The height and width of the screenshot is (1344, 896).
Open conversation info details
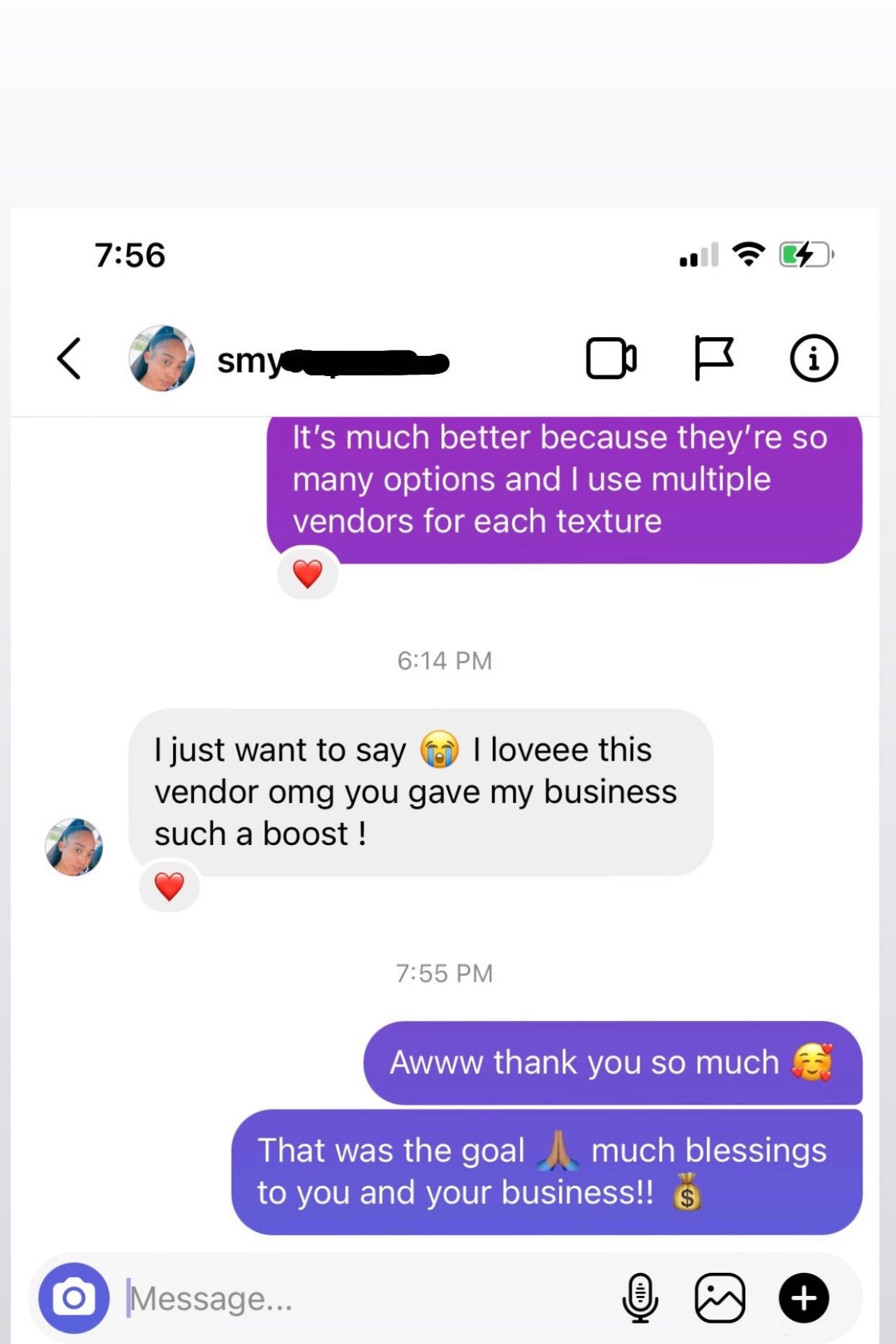[813, 359]
